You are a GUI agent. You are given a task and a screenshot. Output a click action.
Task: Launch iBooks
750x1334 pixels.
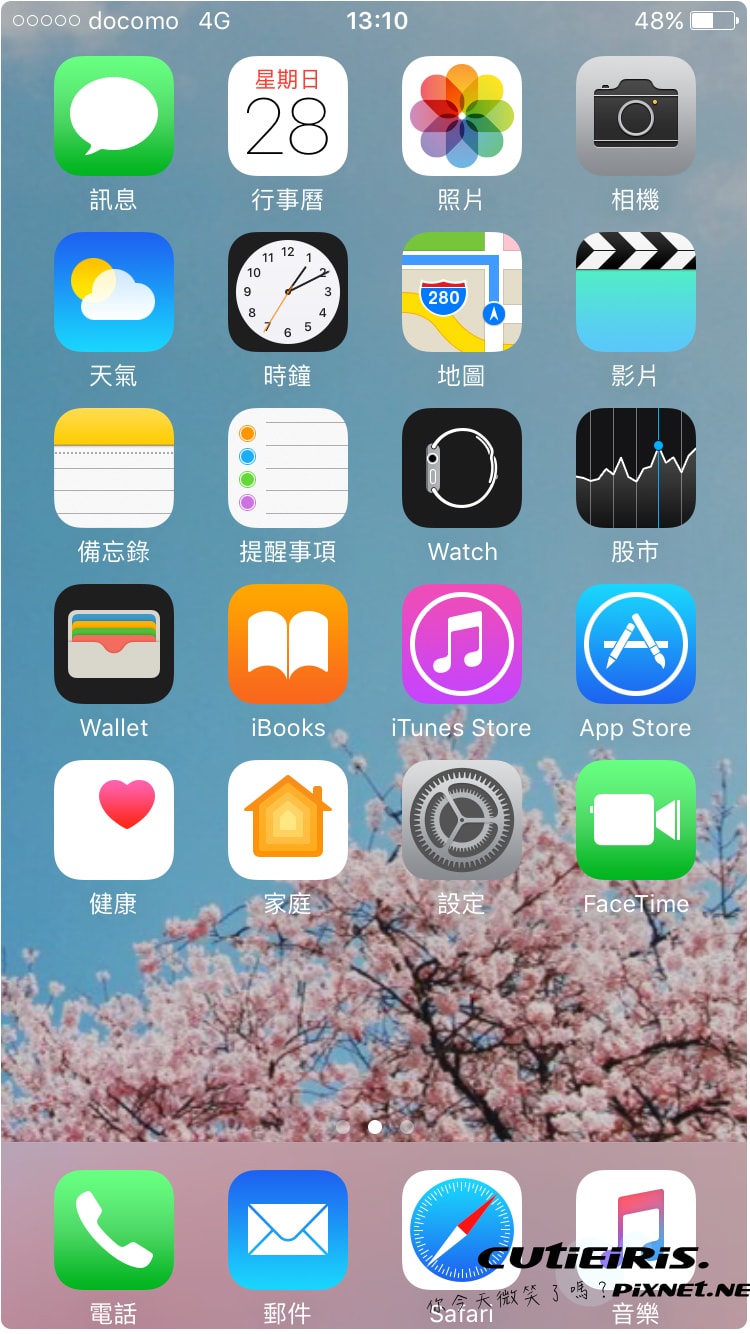point(288,644)
